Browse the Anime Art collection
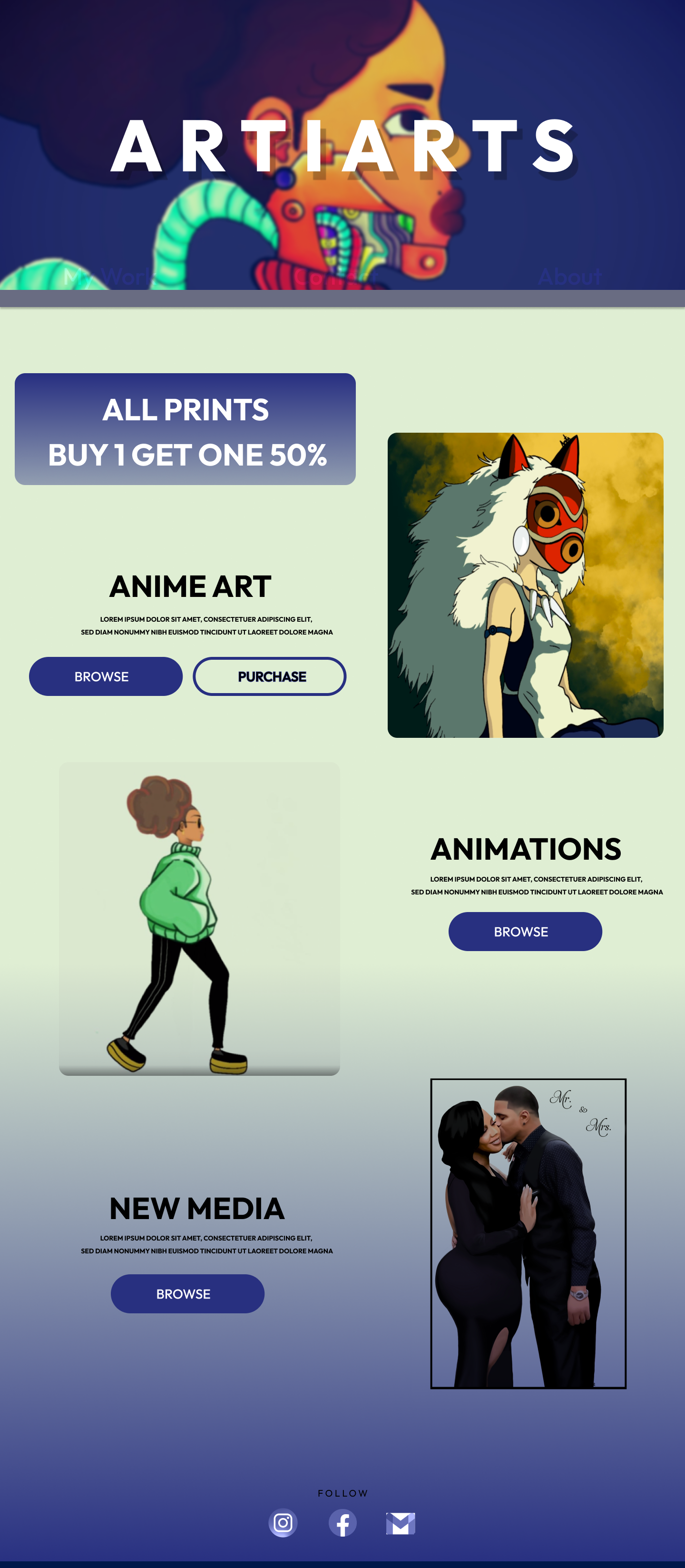This screenshot has width=685, height=1568. (105, 676)
